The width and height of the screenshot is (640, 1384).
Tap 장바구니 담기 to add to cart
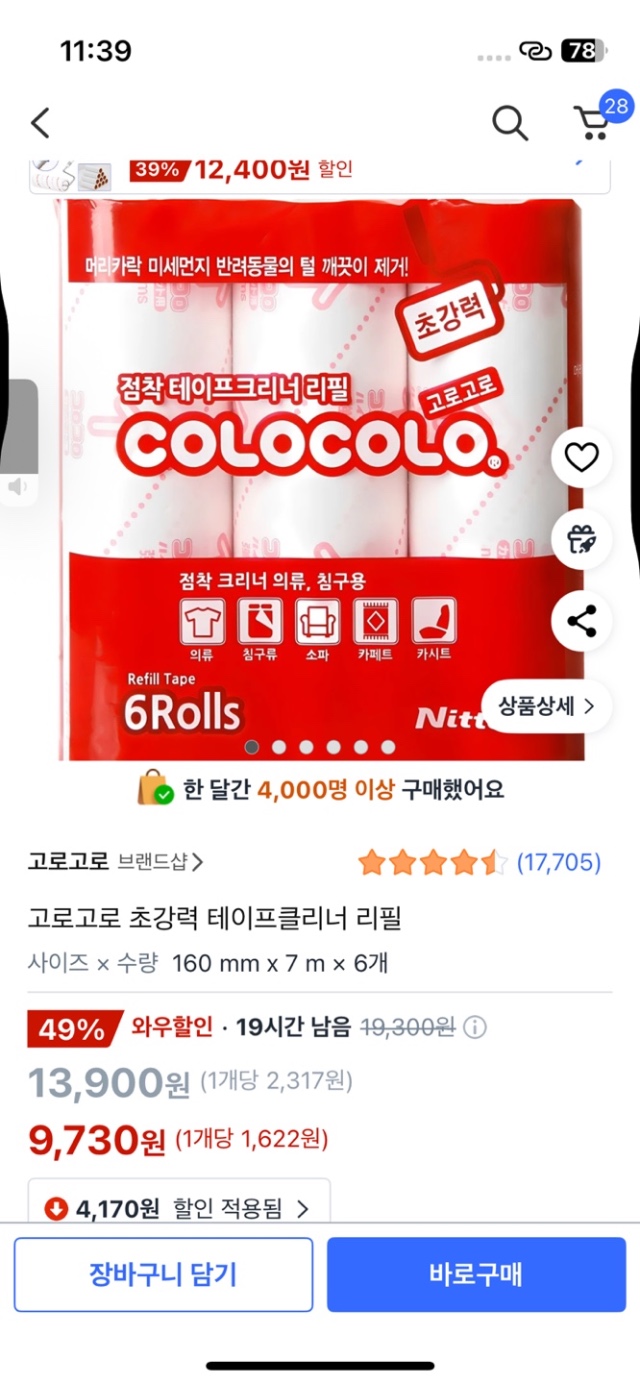tap(163, 1275)
